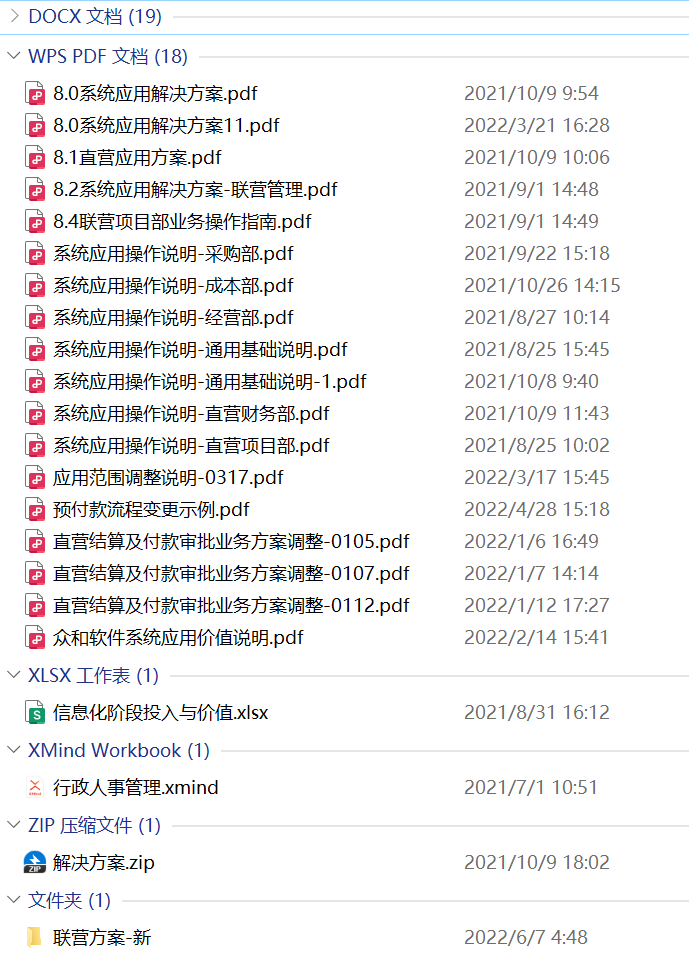Open 8.1直营应用方案.pdf

pyautogui.click(x=137, y=158)
